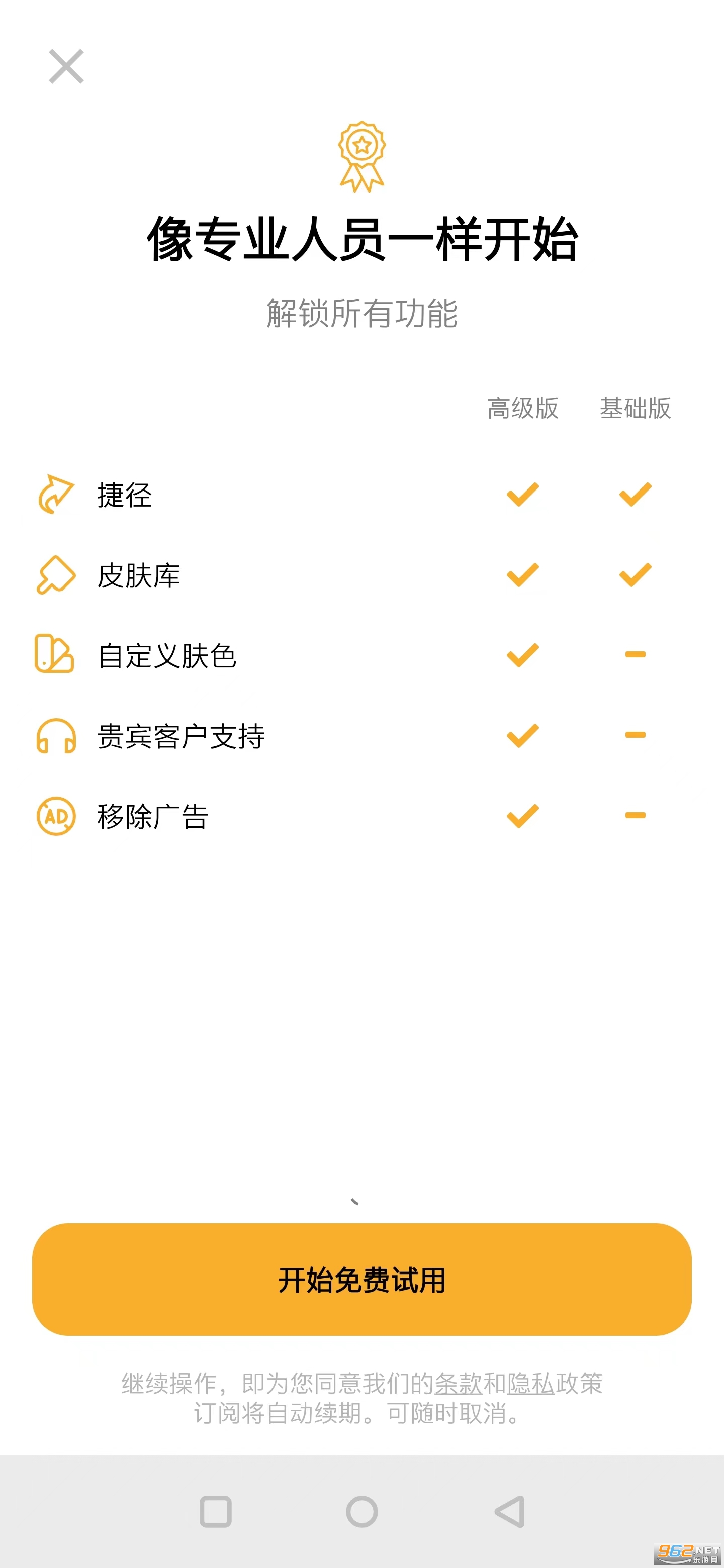724x1568 pixels.
Task: Go to the system home screen
Action: pos(361,1511)
